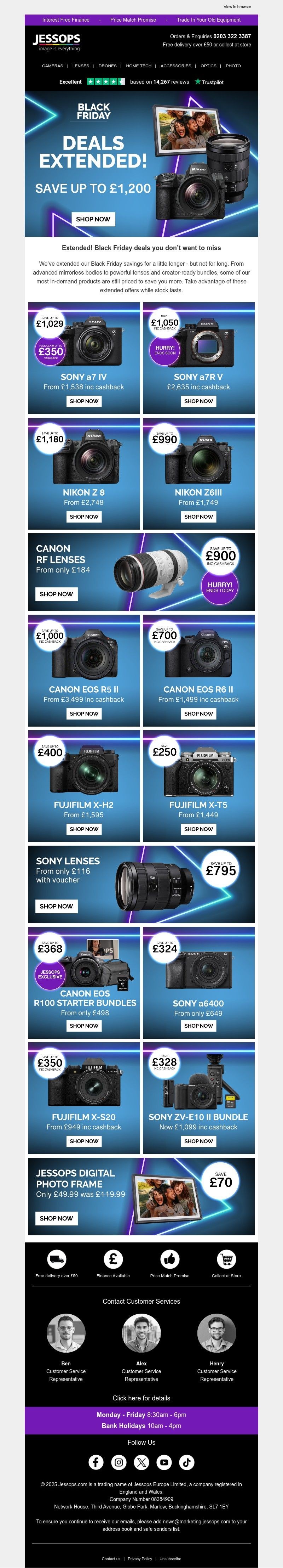Tap Shop Now for Sony Lenses
Screen dimensions: 283x1568
(x=57, y=906)
